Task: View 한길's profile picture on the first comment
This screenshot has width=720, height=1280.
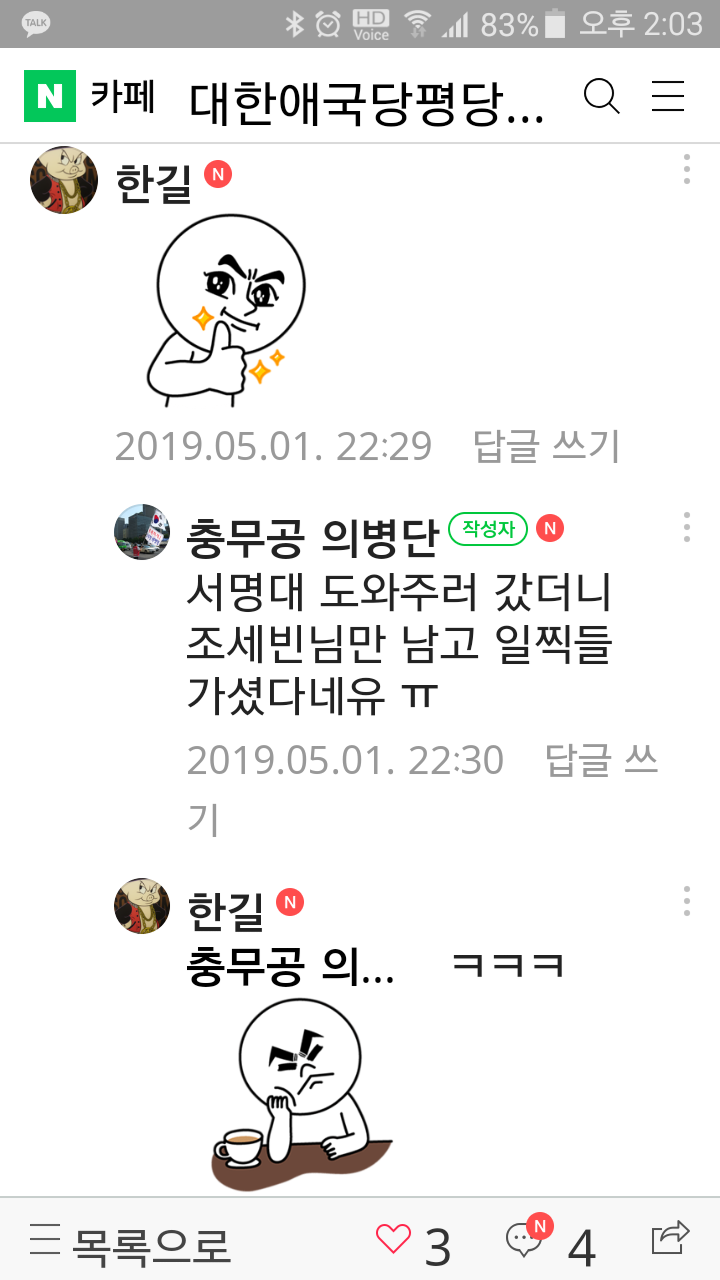Action: [64, 180]
